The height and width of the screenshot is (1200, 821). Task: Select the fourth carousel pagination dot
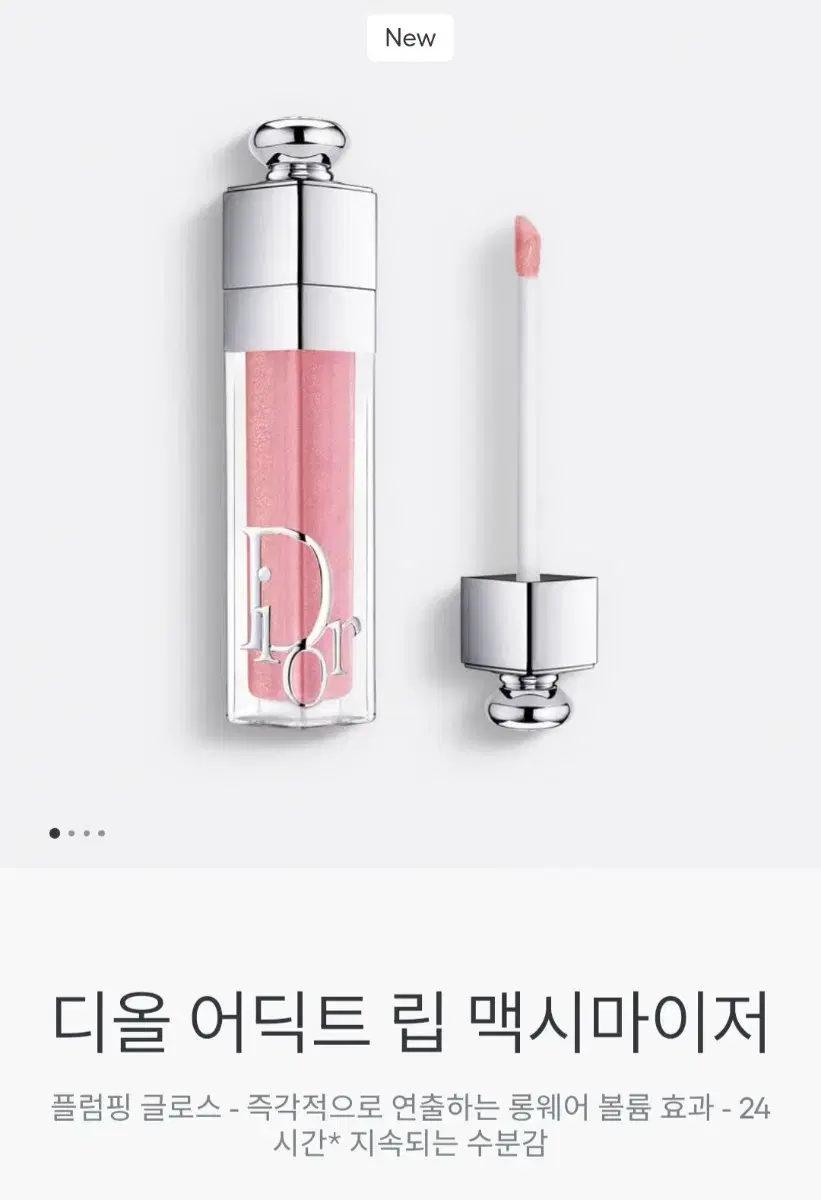(102, 833)
